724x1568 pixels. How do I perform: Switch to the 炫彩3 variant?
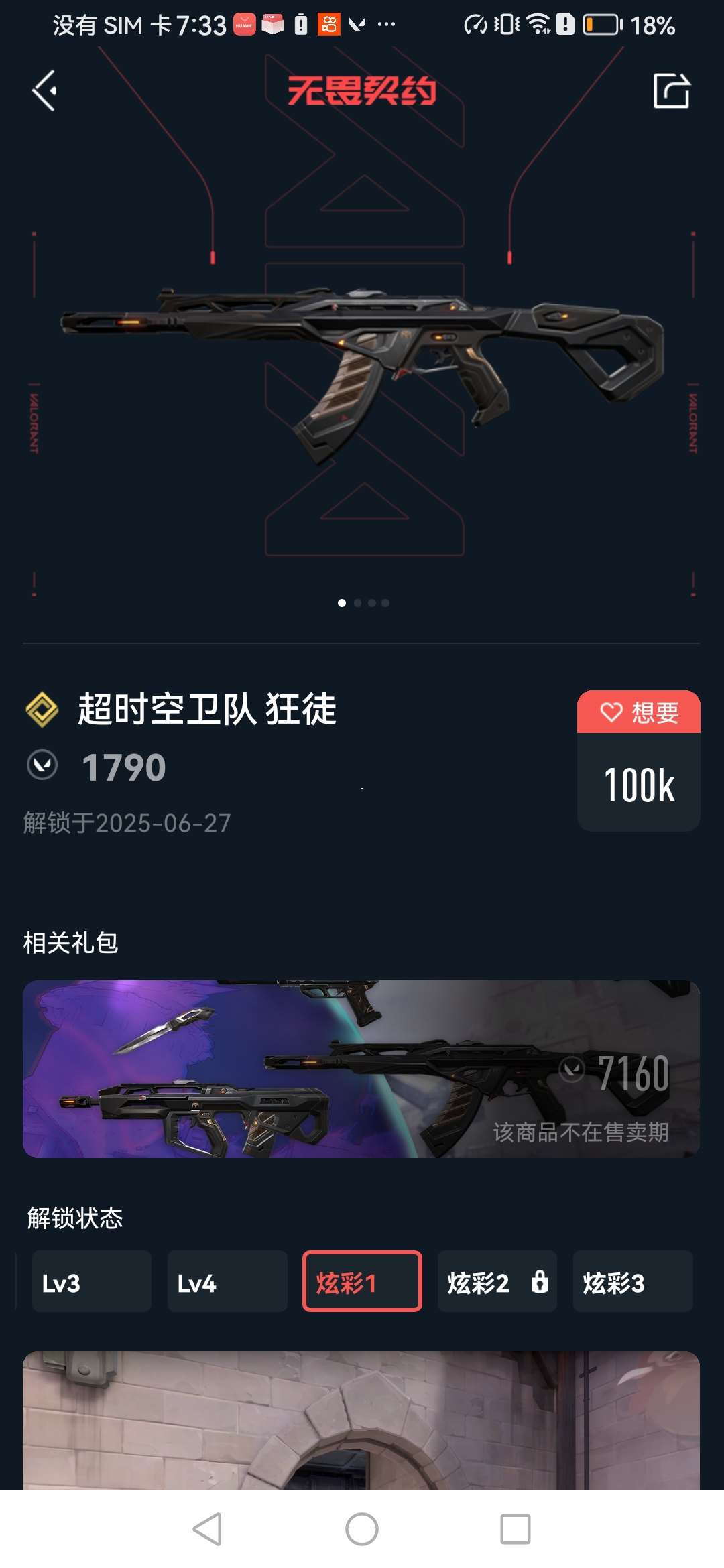pos(632,1281)
